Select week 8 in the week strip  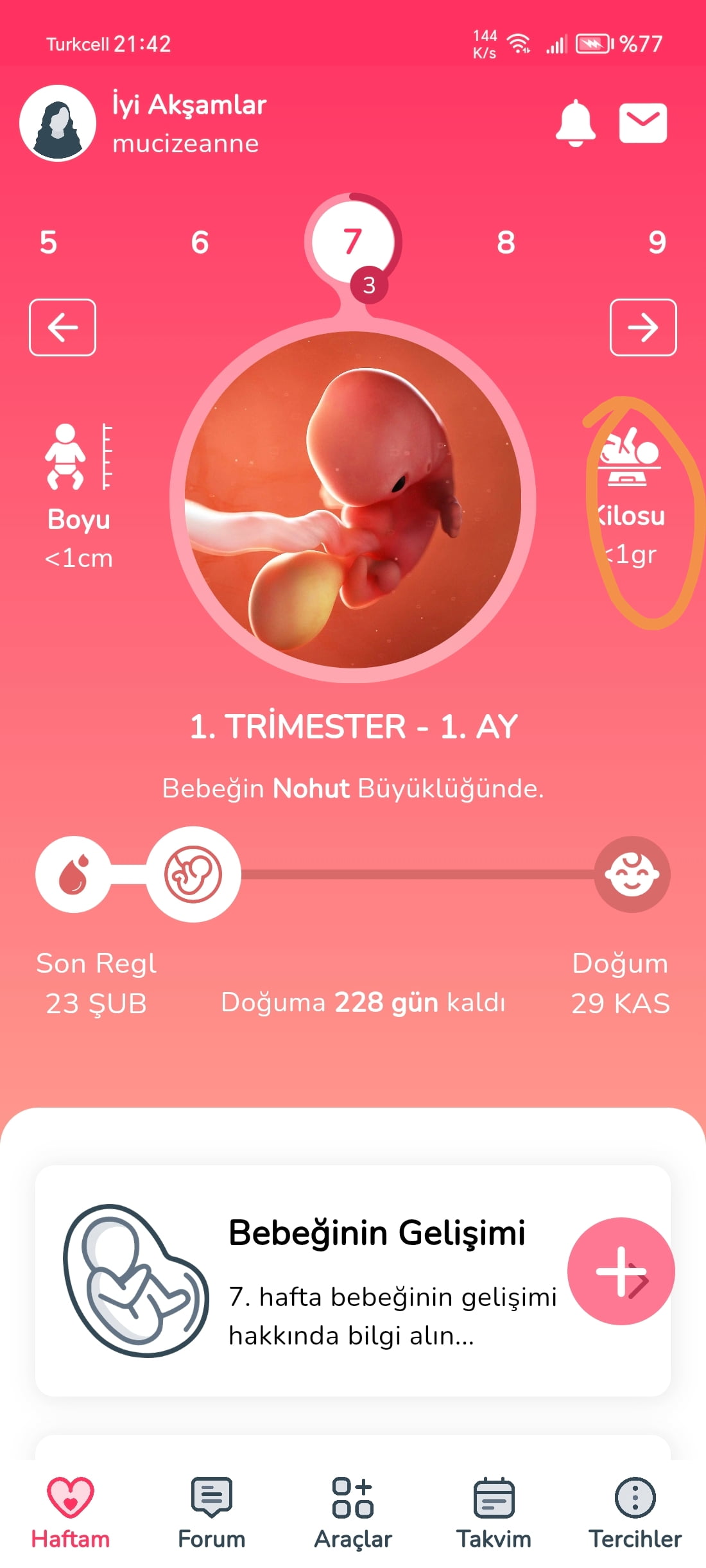pos(506,243)
